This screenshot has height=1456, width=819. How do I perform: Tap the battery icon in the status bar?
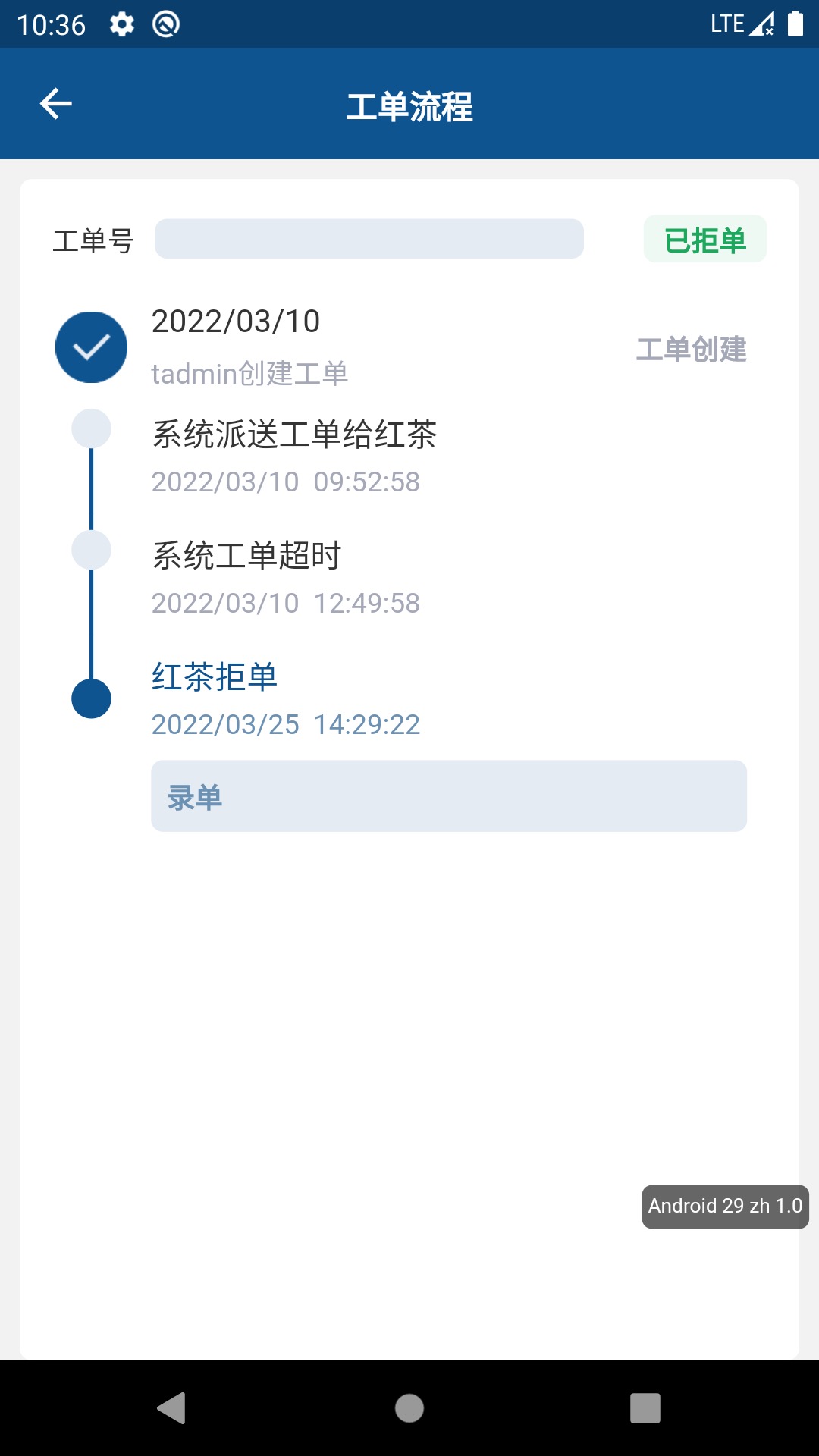[x=795, y=24]
